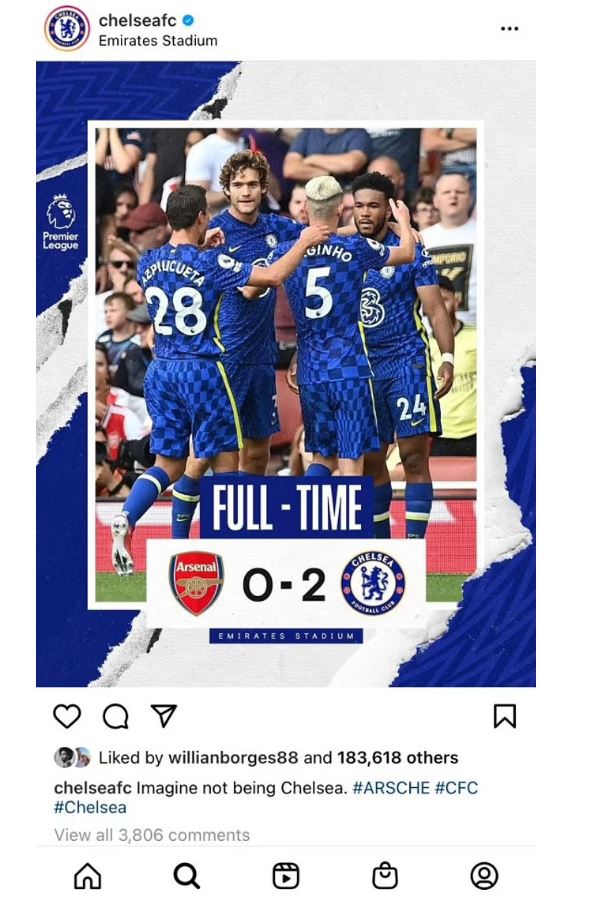Open the chelseafc profile avatar
This screenshot has height=919, width=607.
point(67,29)
